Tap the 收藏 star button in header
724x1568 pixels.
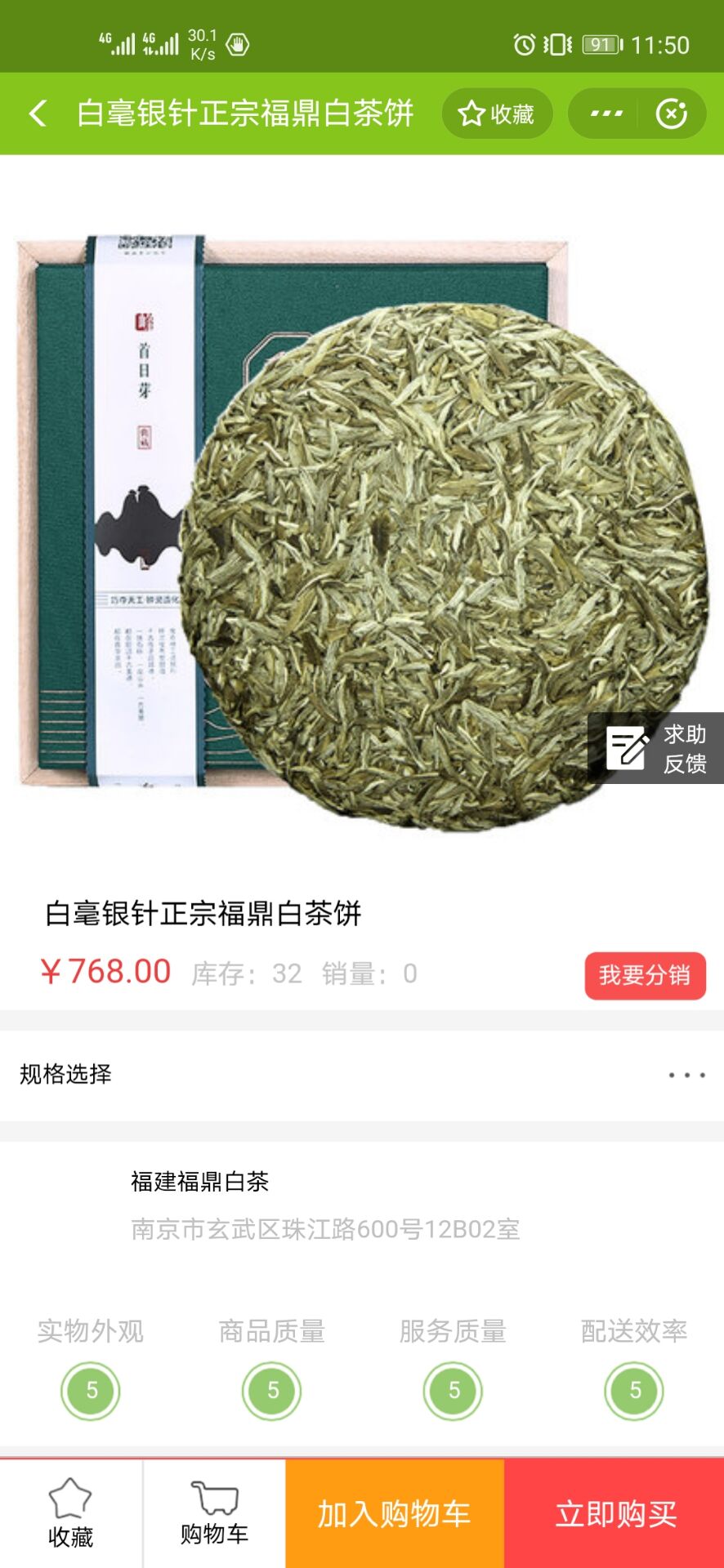497,114
